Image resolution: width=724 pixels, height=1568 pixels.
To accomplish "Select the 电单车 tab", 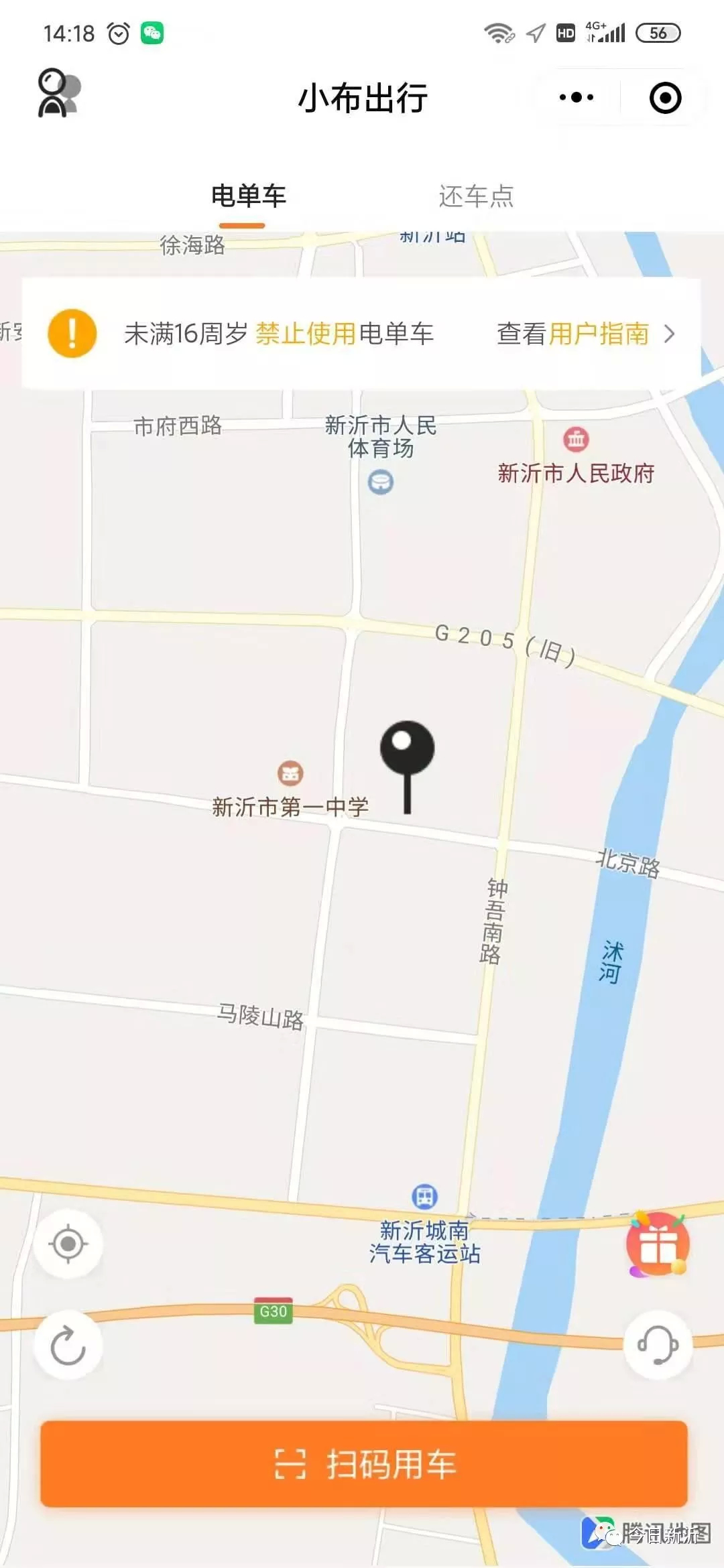I will [x=249, y=196].
